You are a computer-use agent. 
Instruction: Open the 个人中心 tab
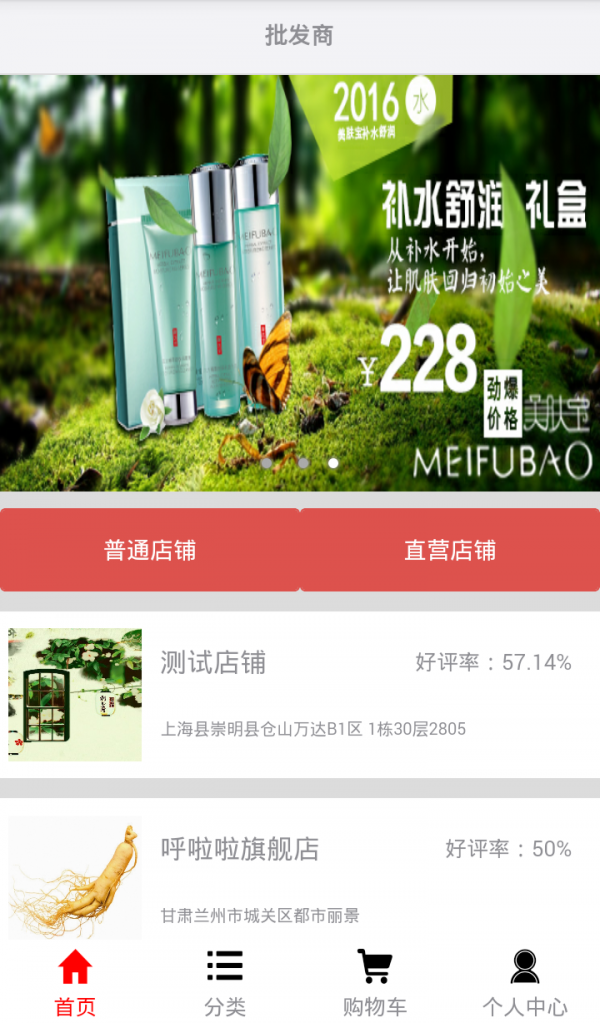pos(525,982)
